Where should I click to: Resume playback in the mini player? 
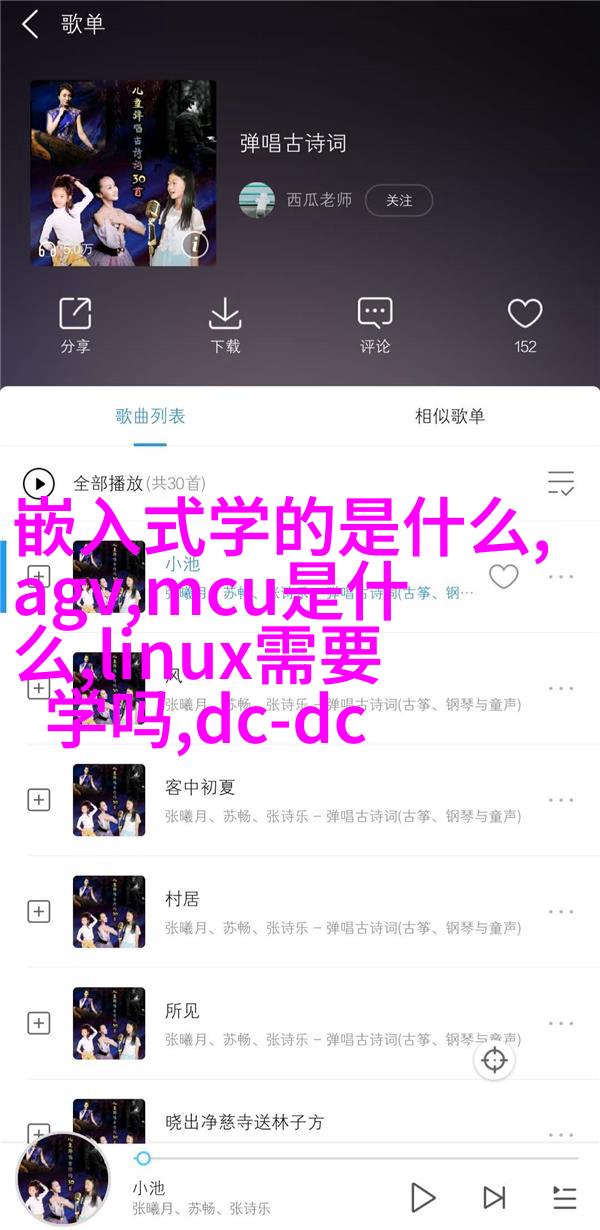click(423, 1198)
